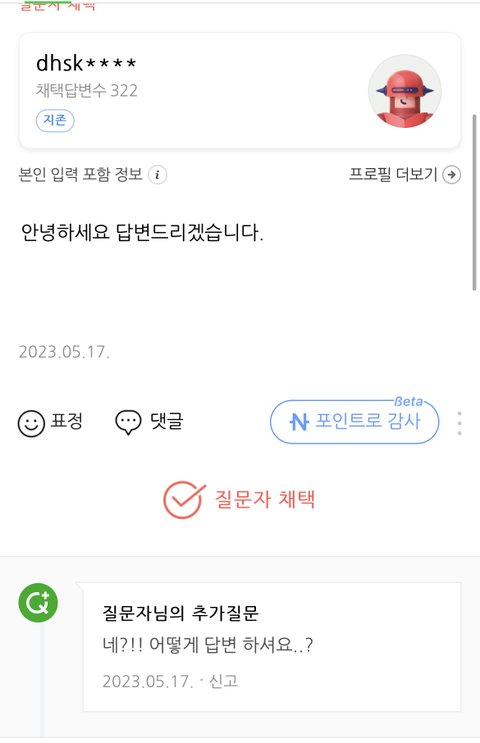Open the three-dot overflow menu
Image resolution: width=480 pixels, height=743 pixels.
click(x=459, y=423)
